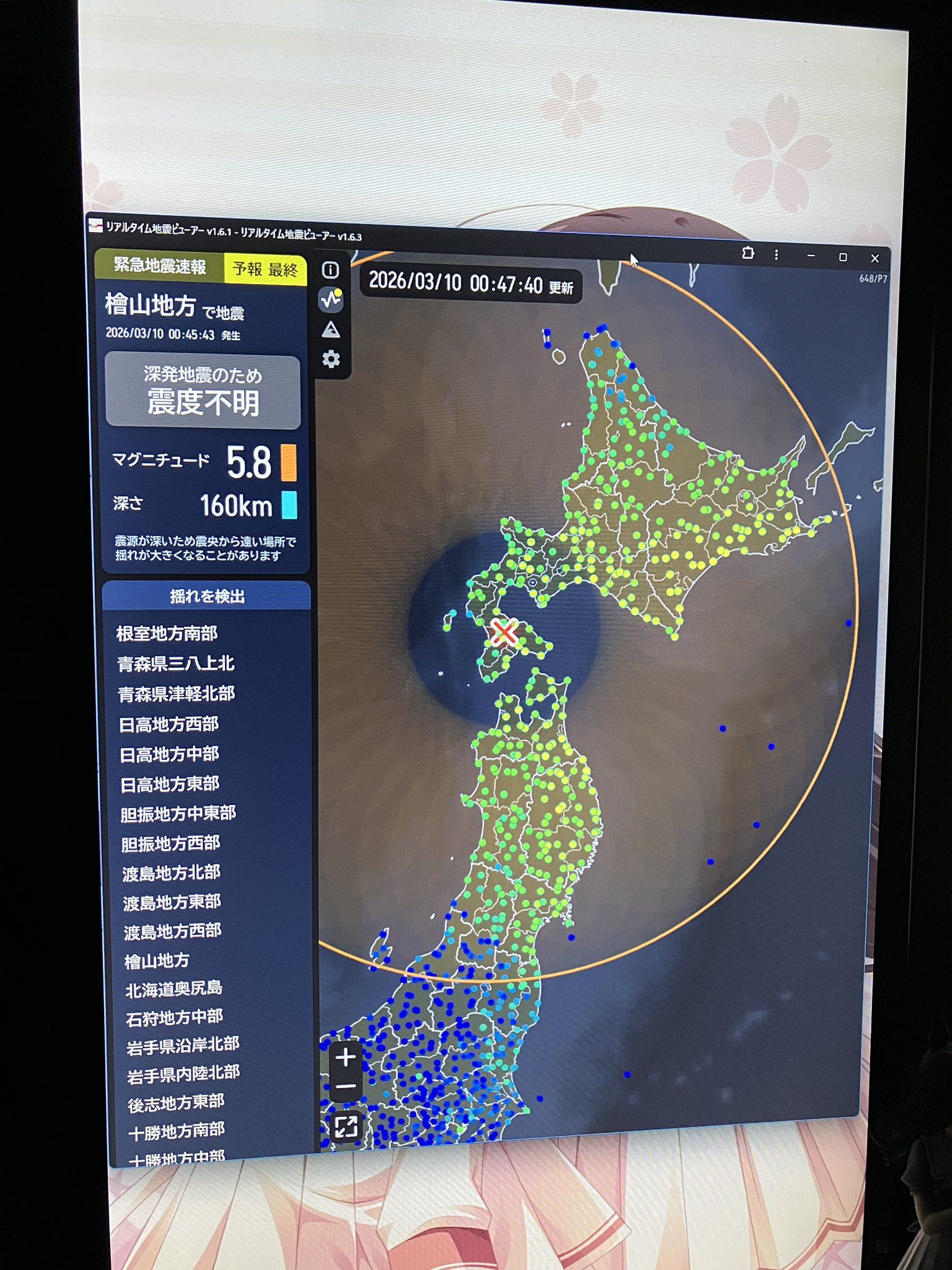Open the title bar three-dot menu
This screenshot has width=952, height=1270.
tap(776, 254)
